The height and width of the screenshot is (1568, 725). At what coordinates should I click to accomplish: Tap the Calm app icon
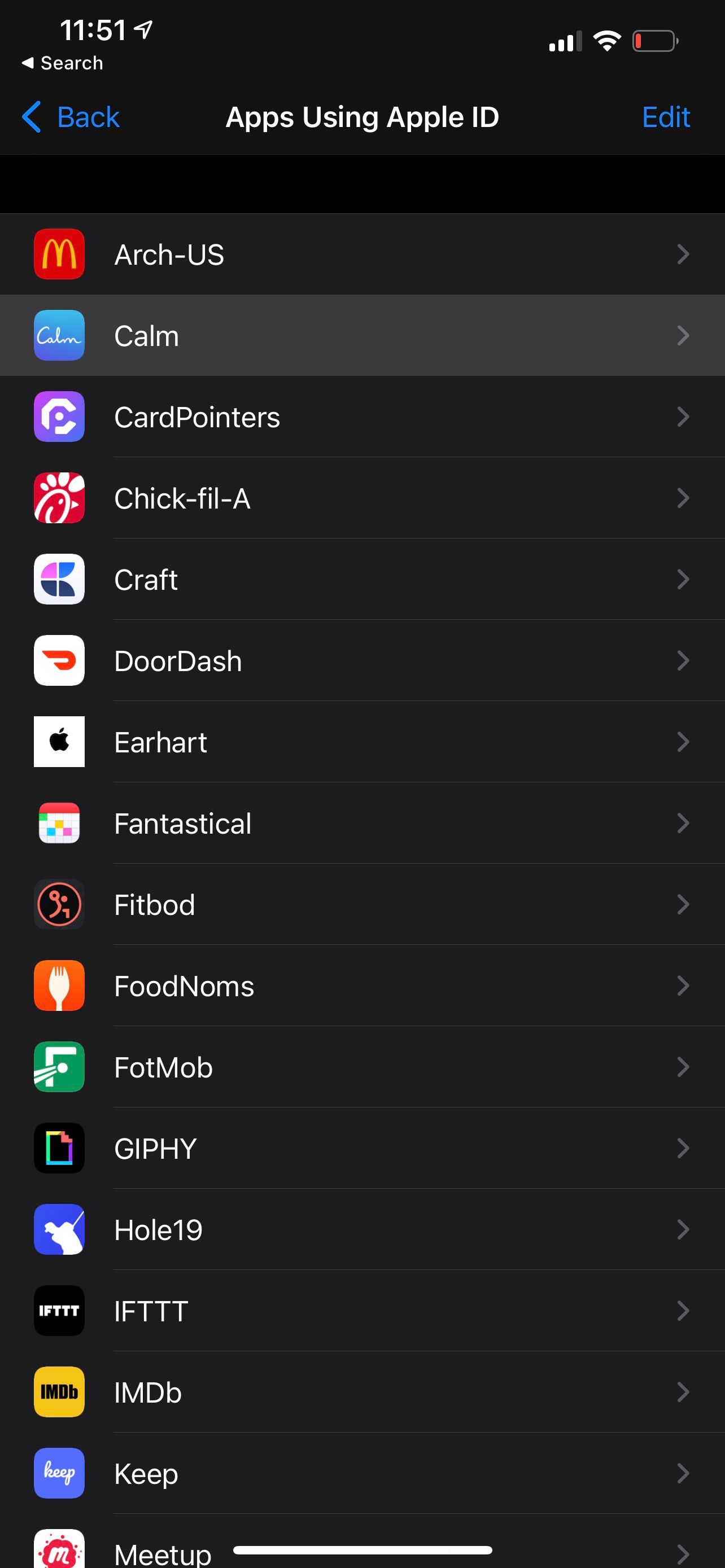click(58, 335)
